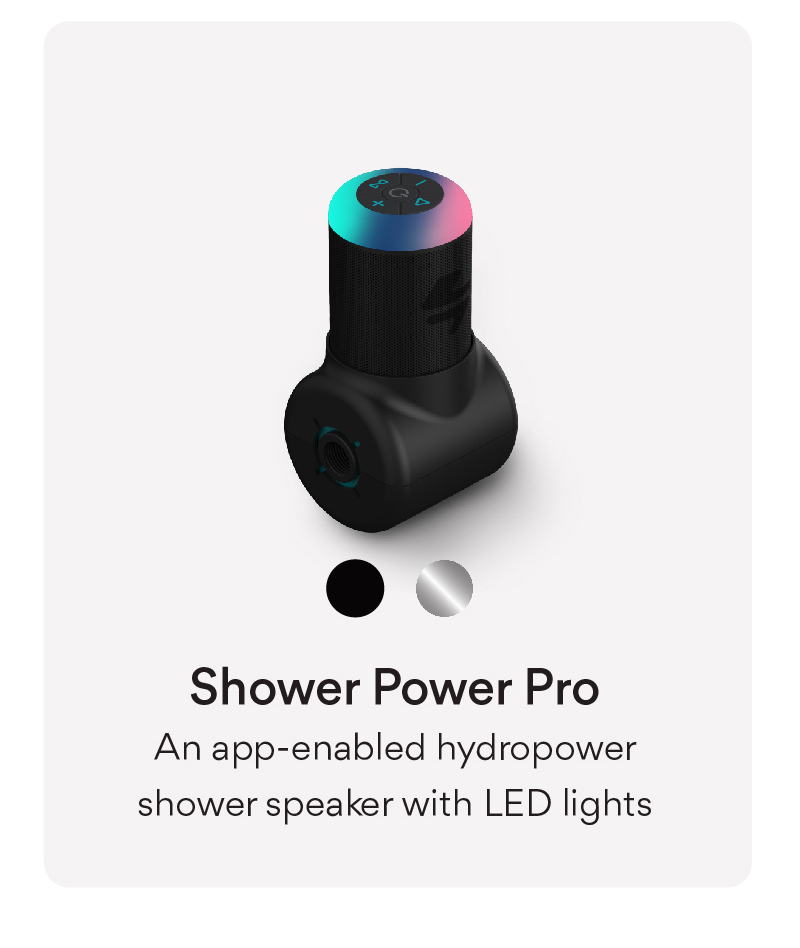Image resolution: width=800 pixels, height=948 pixels.
Task: Select the black color swatch
Action: tap(355, 588)
